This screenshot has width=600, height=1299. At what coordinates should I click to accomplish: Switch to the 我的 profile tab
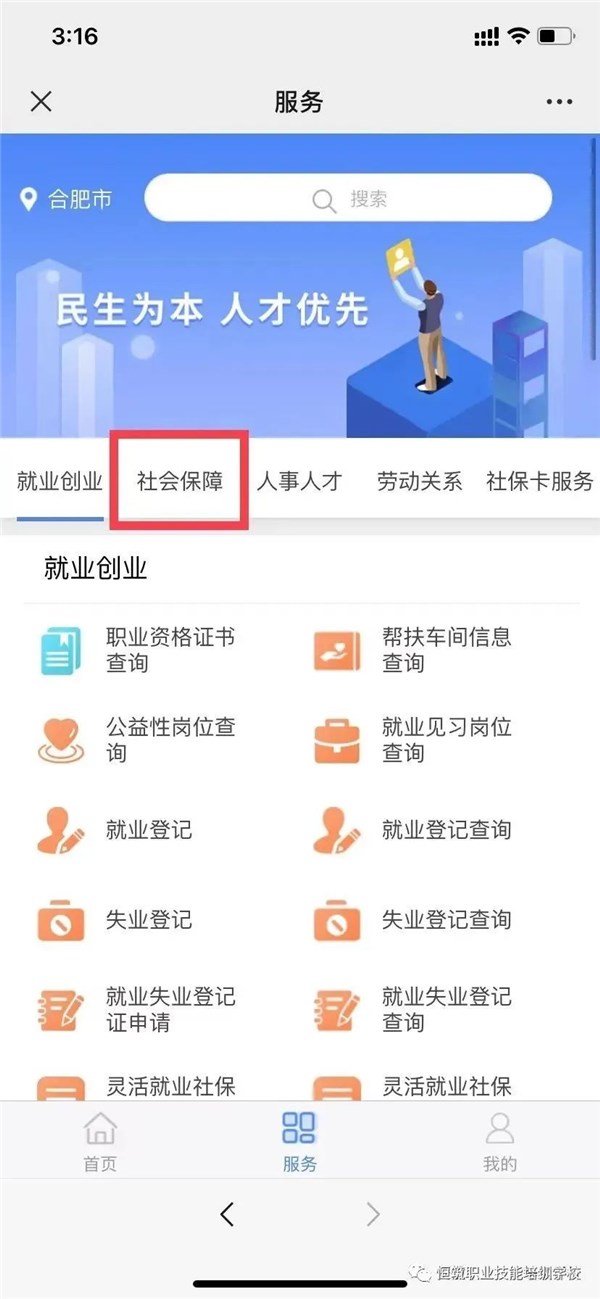pyautogui.click(x=499, y=1141)
